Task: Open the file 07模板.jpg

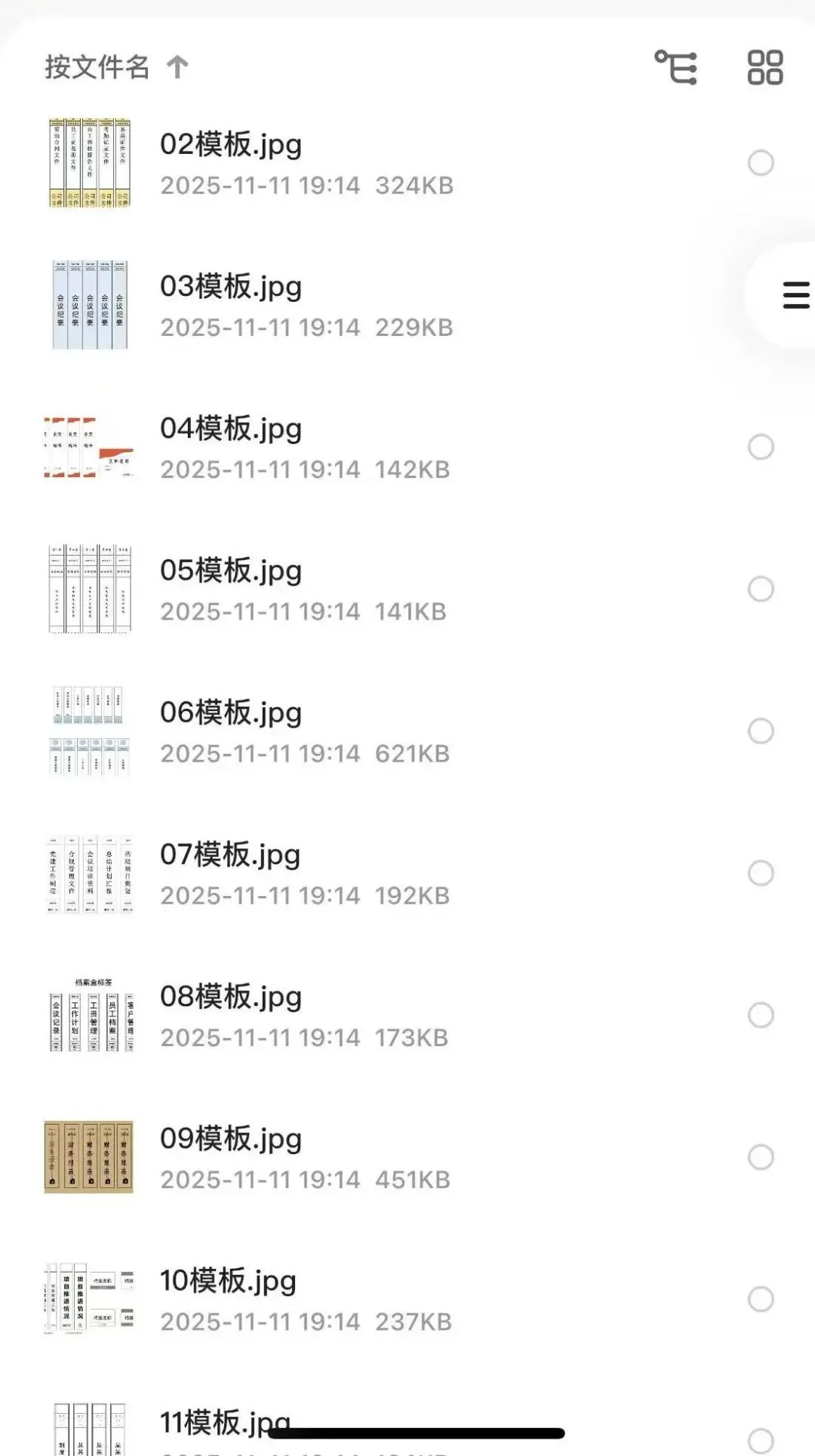Action: click(x=230, y=855)
